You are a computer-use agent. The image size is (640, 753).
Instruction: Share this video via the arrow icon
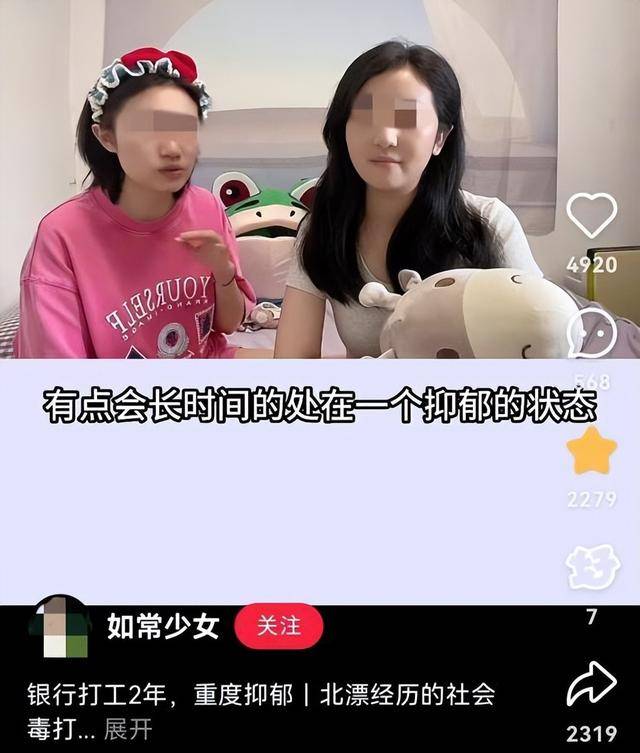tap(591, 686)
